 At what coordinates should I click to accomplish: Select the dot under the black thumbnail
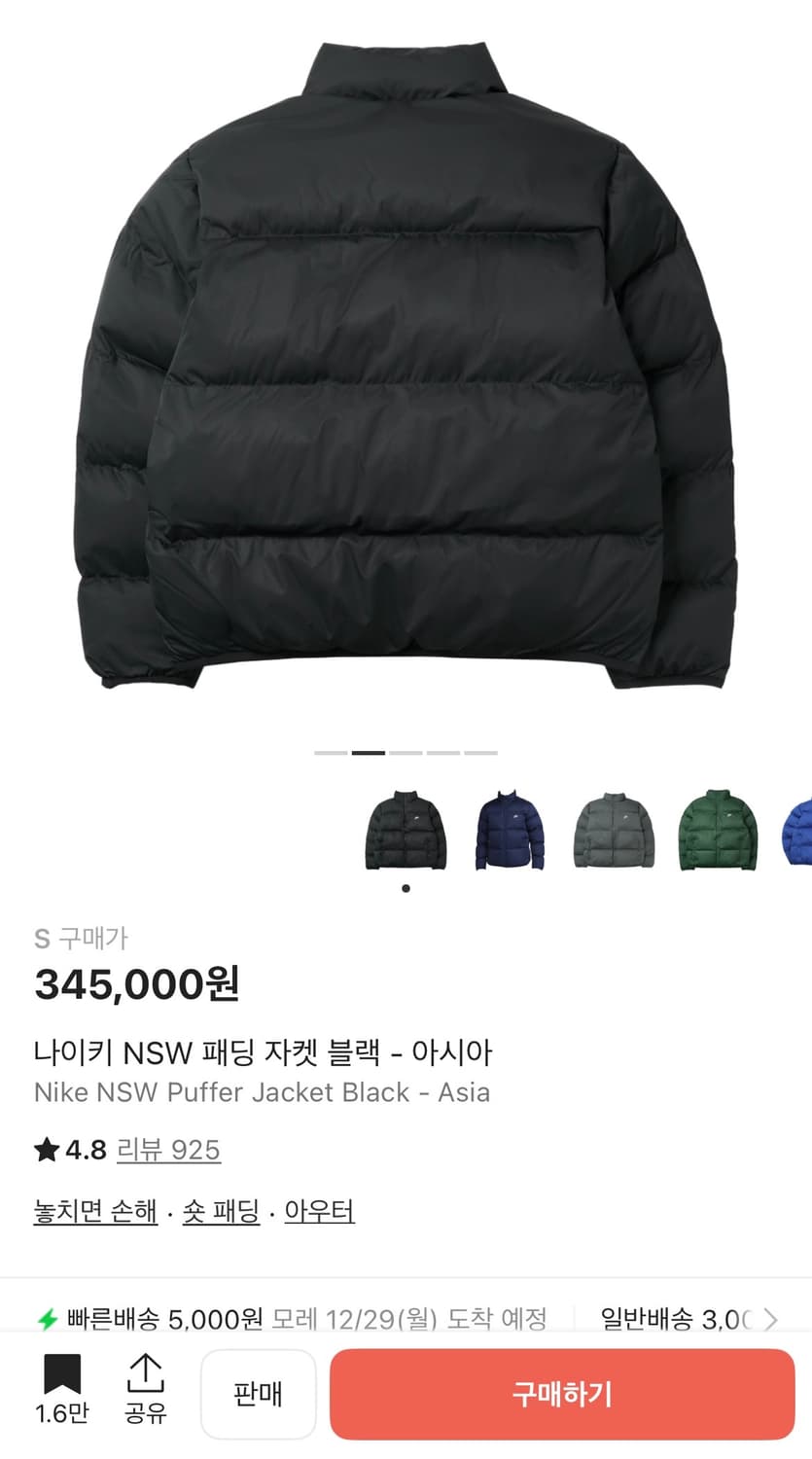click(405, 887)
